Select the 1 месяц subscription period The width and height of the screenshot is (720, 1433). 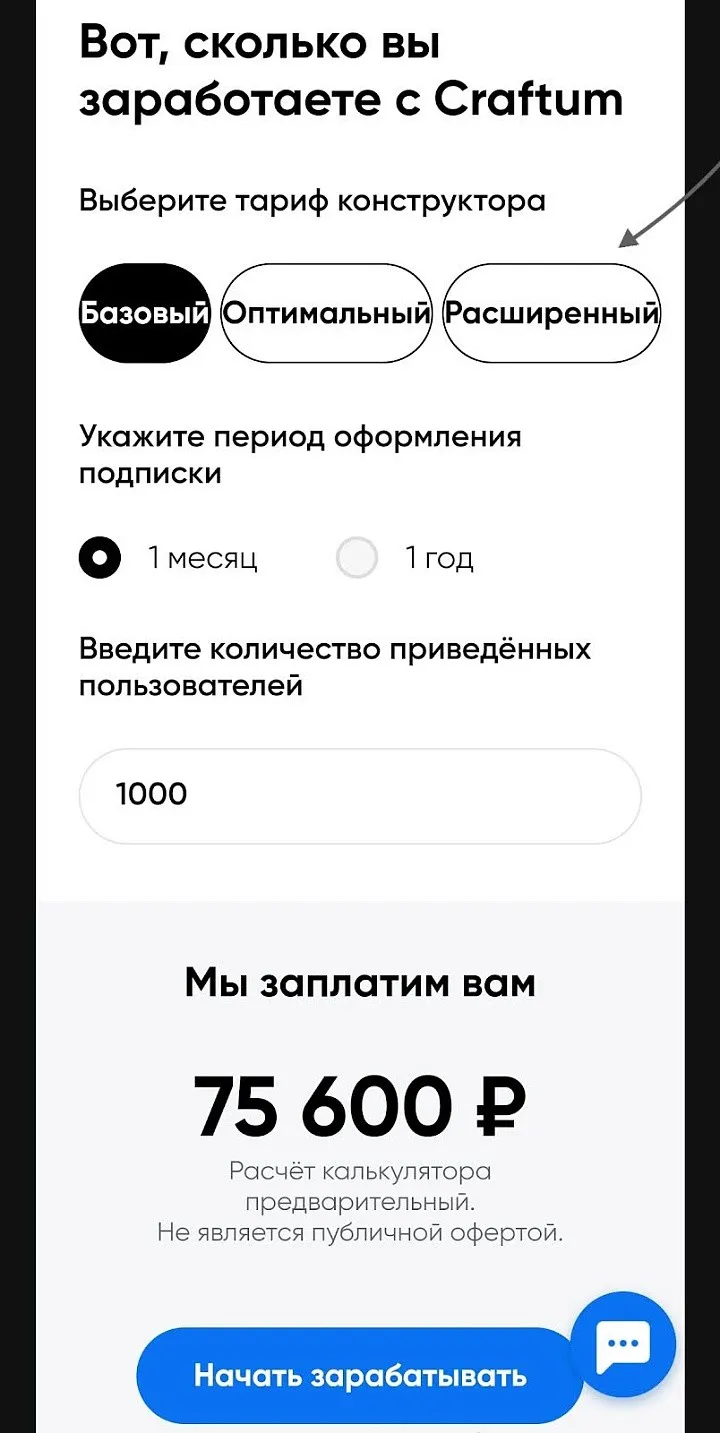pos(169,558)
